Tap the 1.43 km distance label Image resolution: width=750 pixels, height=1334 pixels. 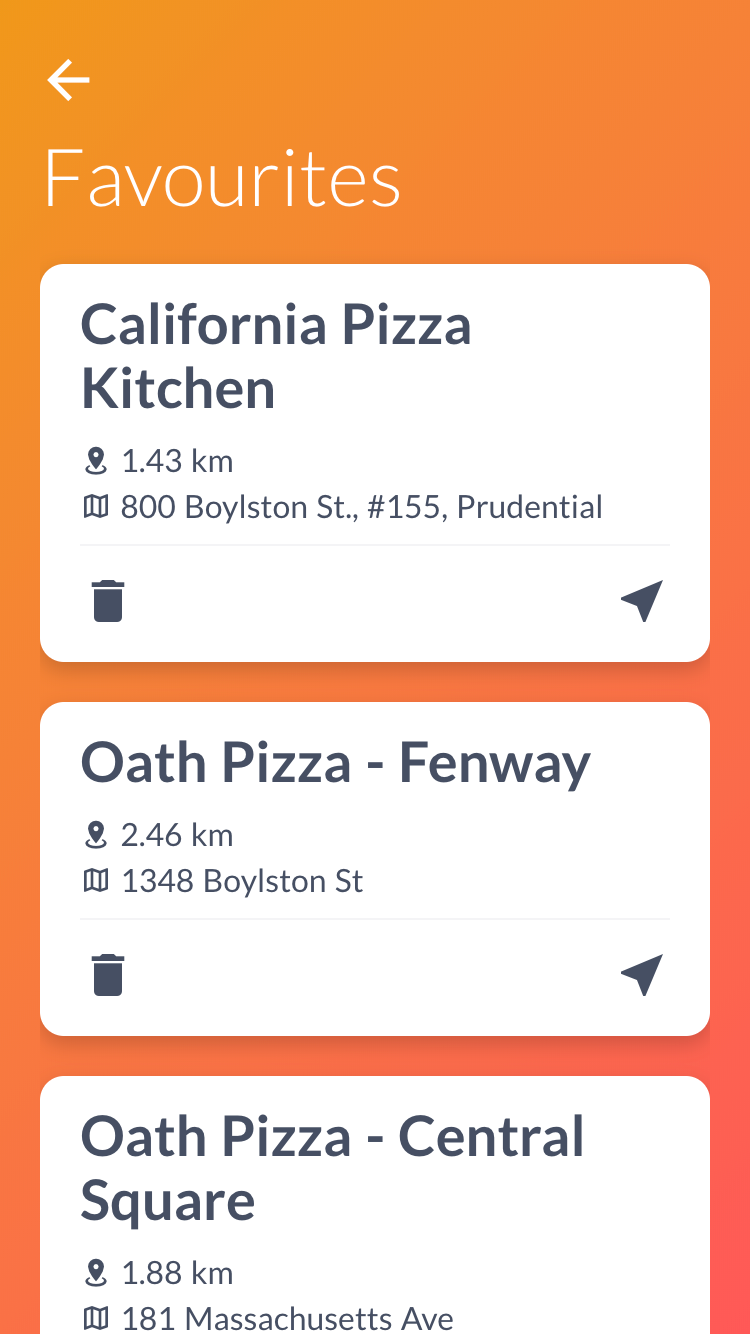pyautogui.click(x=177, y=460)
